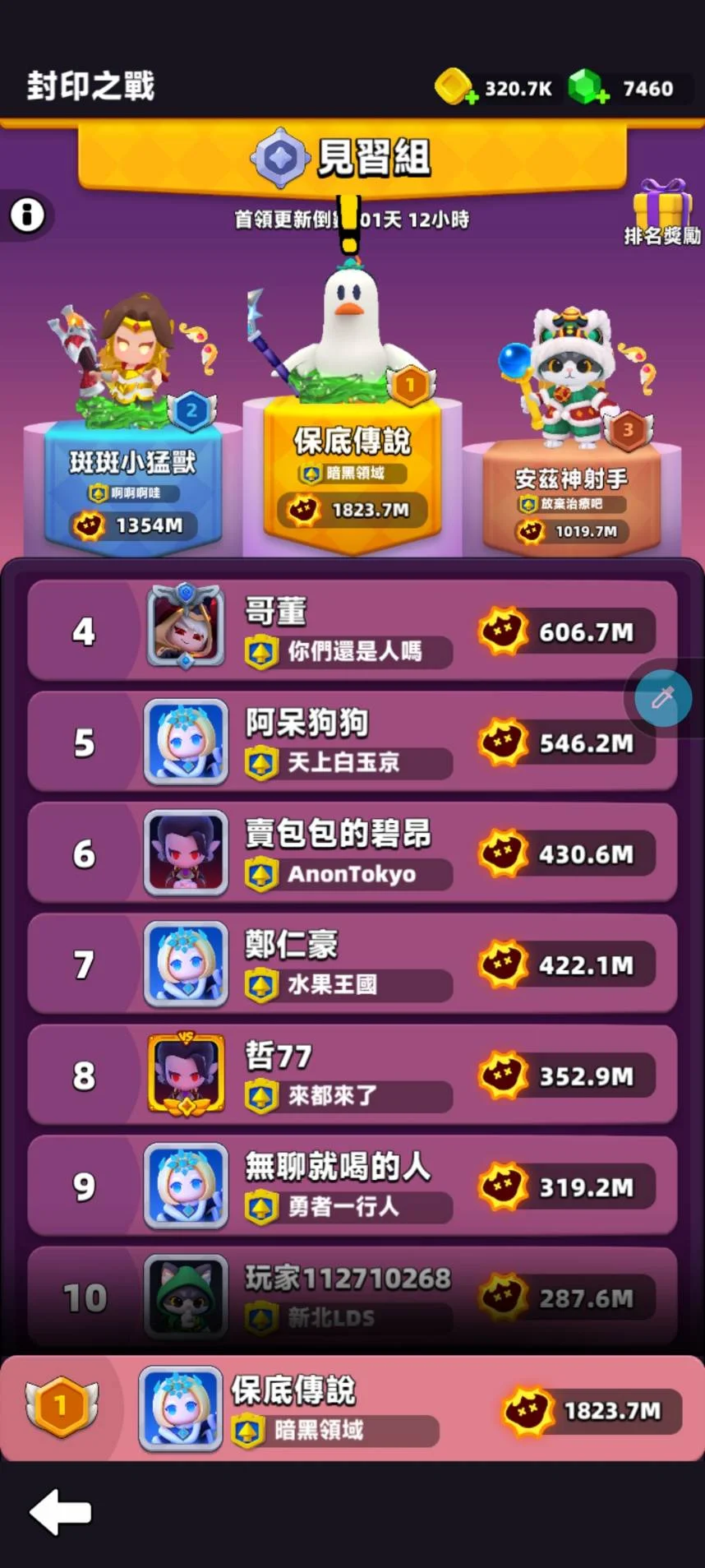The height and width of the screenshot is (1568, 705).
Task: Open rank 8 player 哲77
Action: pos(352,1075)
